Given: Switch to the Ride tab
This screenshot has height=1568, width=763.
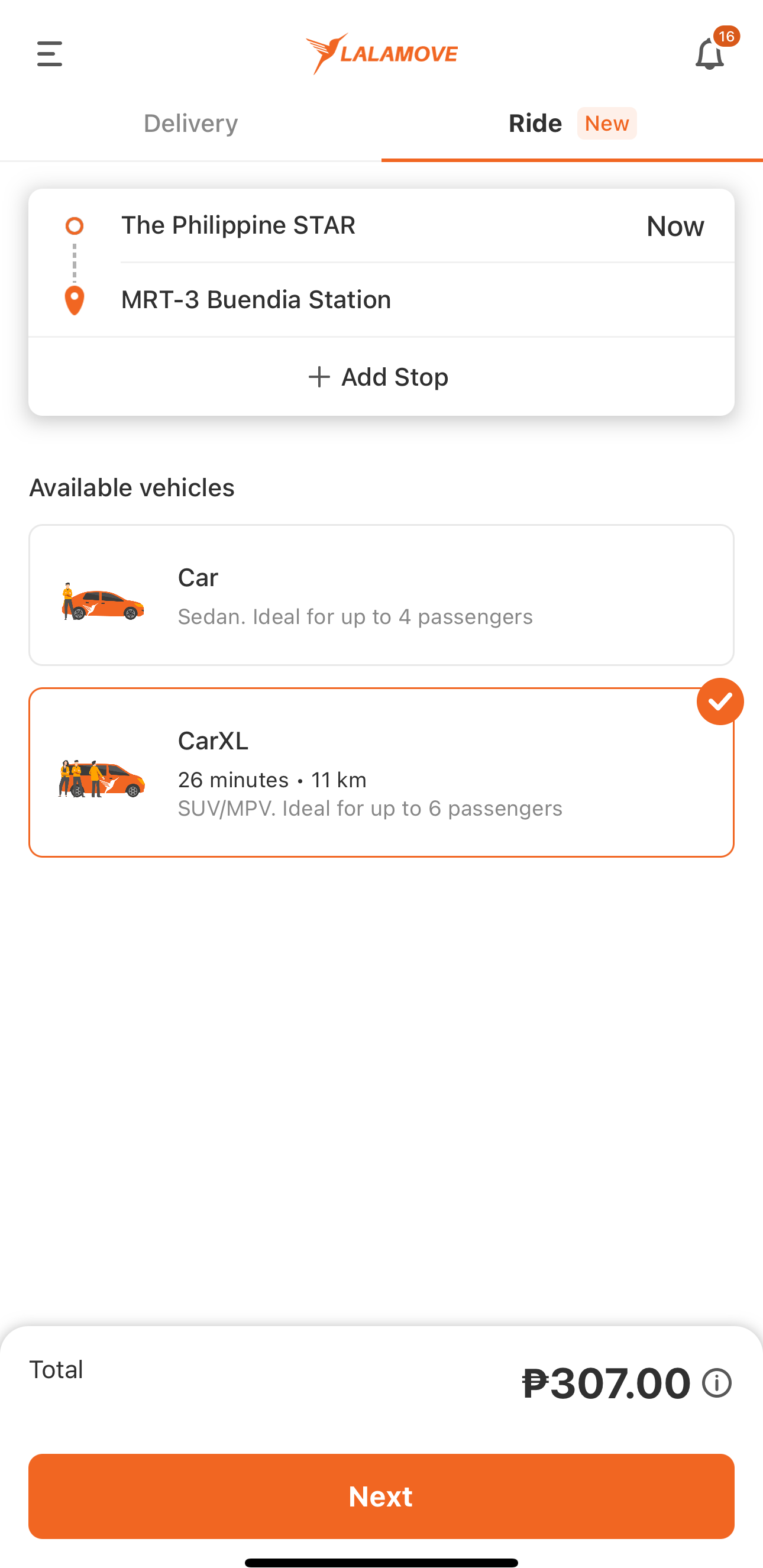Looking at the screenshot, I should tap(535, 123).
